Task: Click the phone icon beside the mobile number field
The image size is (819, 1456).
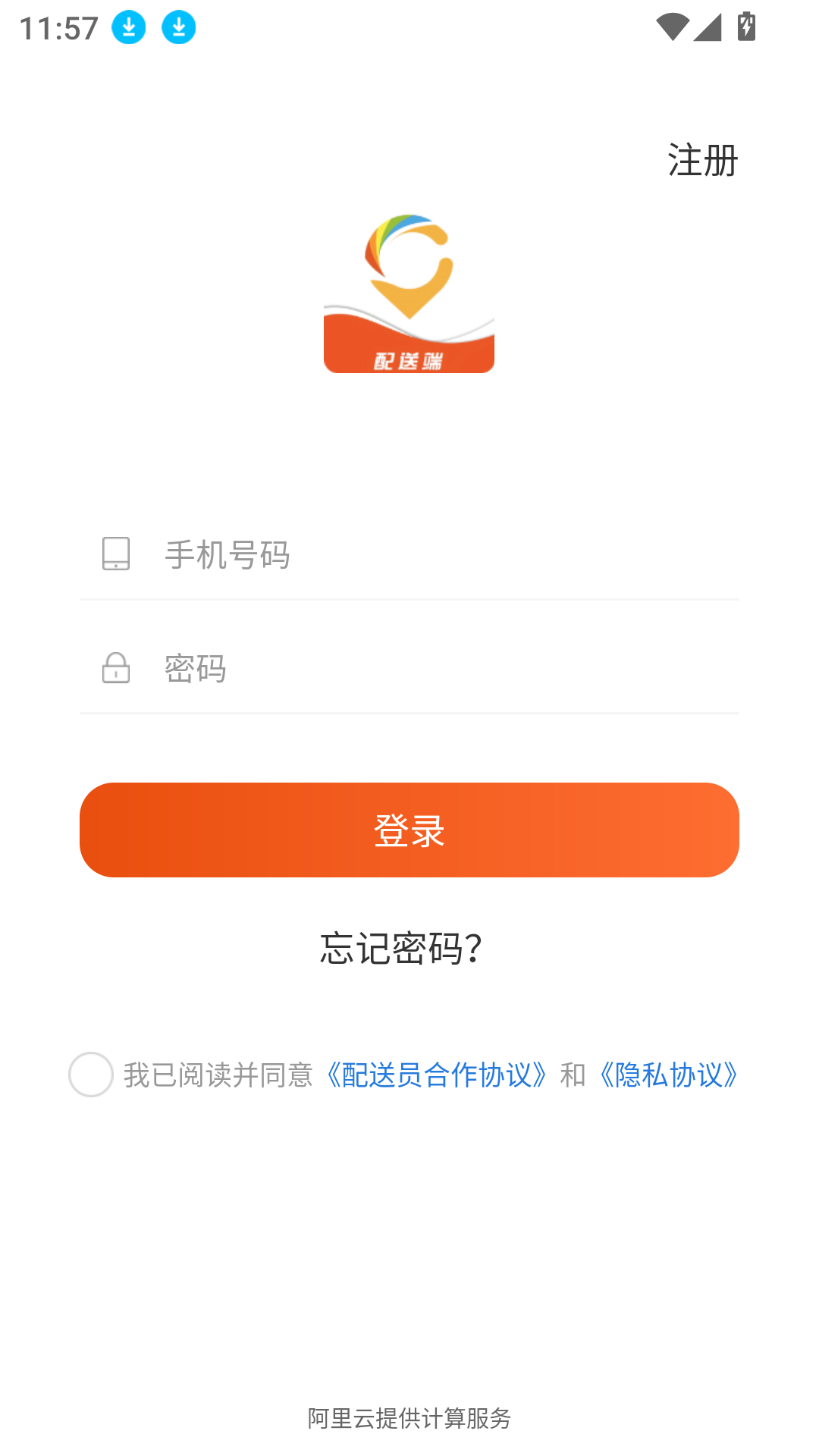Action: (x=115, y=554)
